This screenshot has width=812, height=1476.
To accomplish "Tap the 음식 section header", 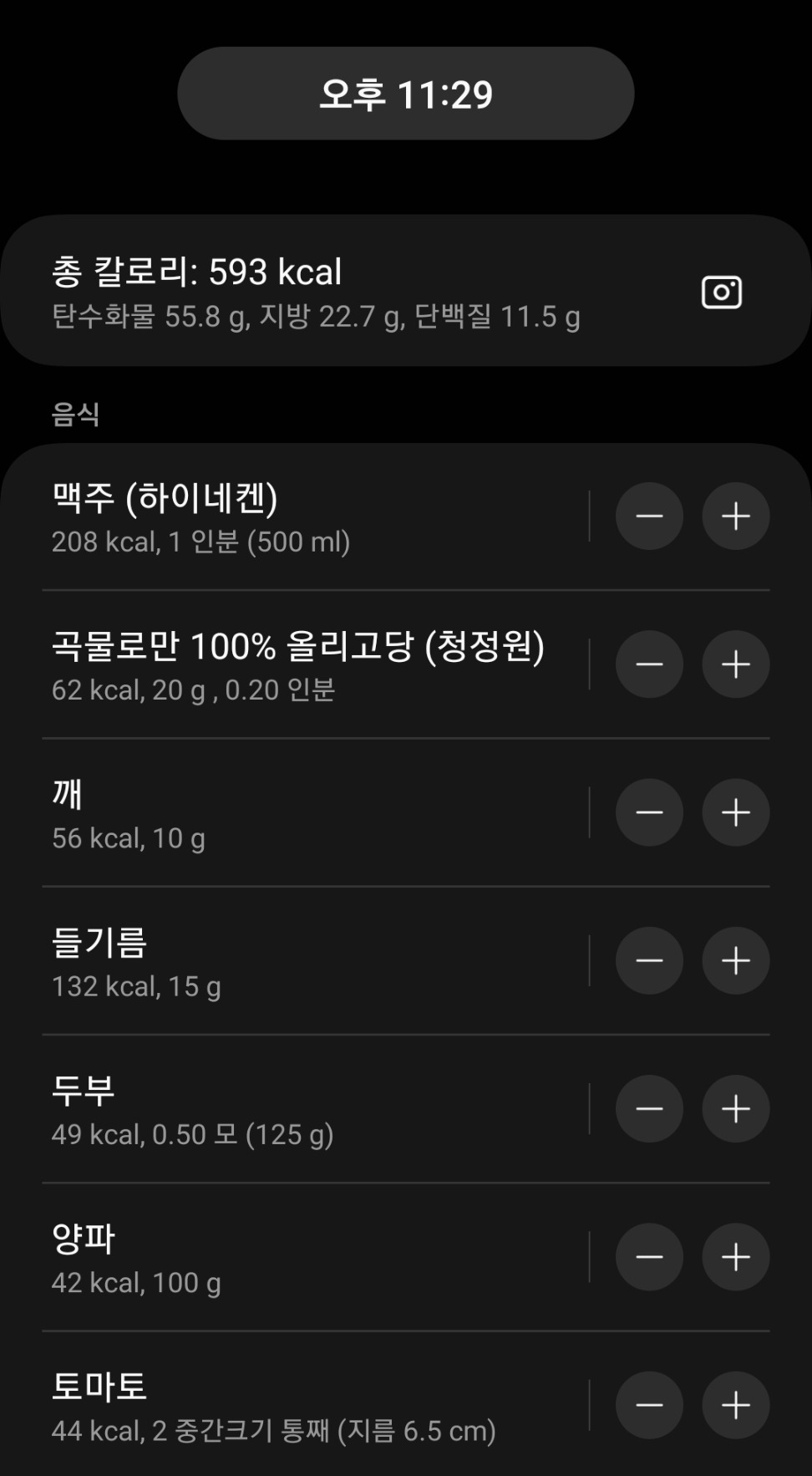I will point(74,411).
